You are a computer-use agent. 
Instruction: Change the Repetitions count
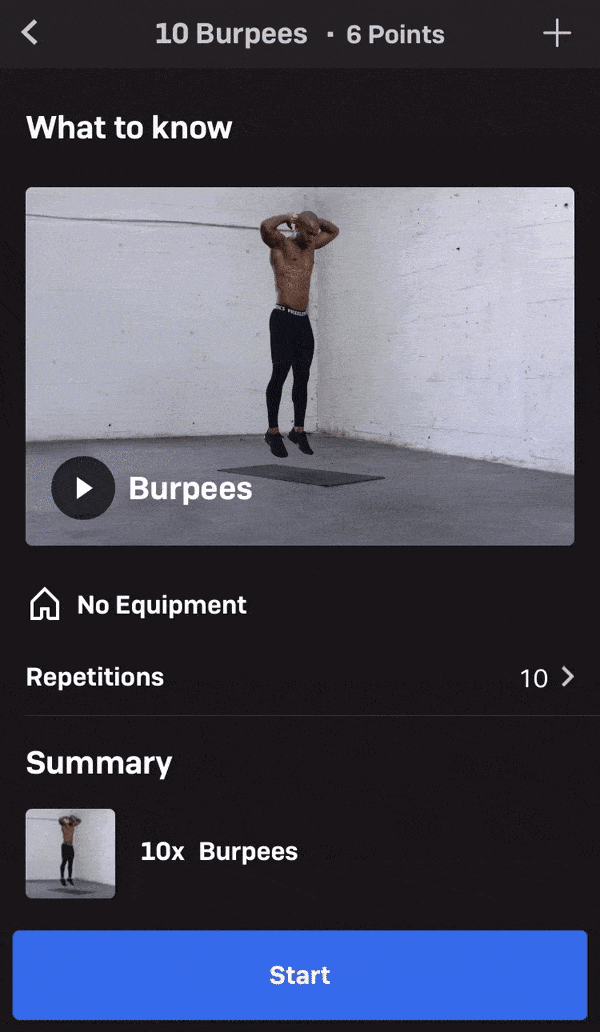click(547, 678)
